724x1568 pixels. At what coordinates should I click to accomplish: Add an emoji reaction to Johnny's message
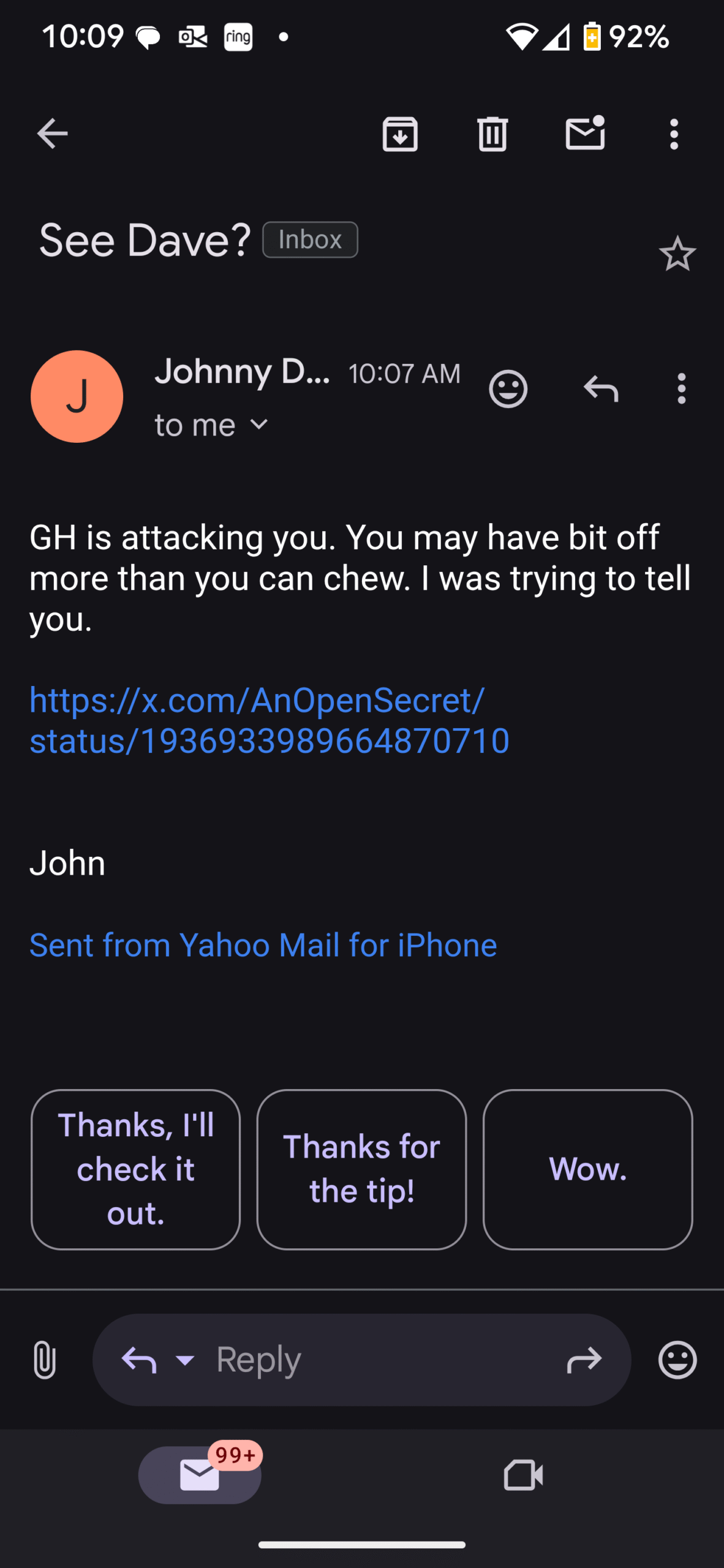[508, 388]
